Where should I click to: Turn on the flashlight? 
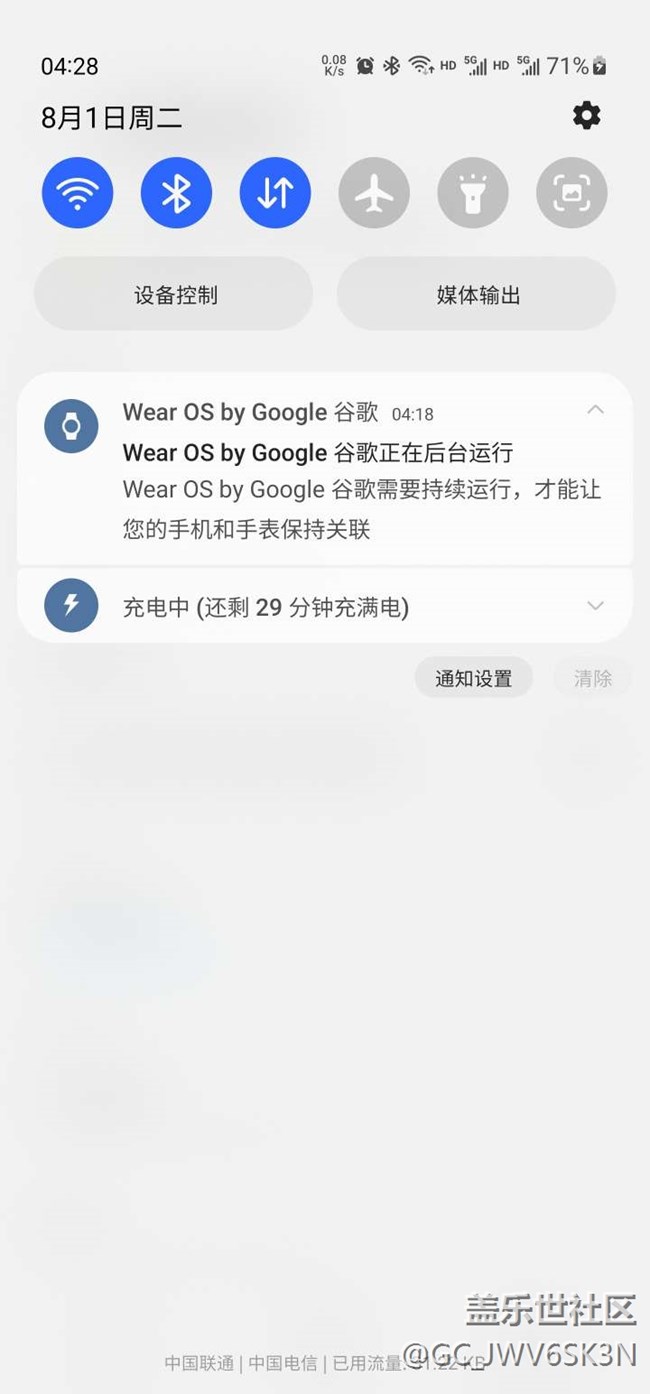point(473,193)
